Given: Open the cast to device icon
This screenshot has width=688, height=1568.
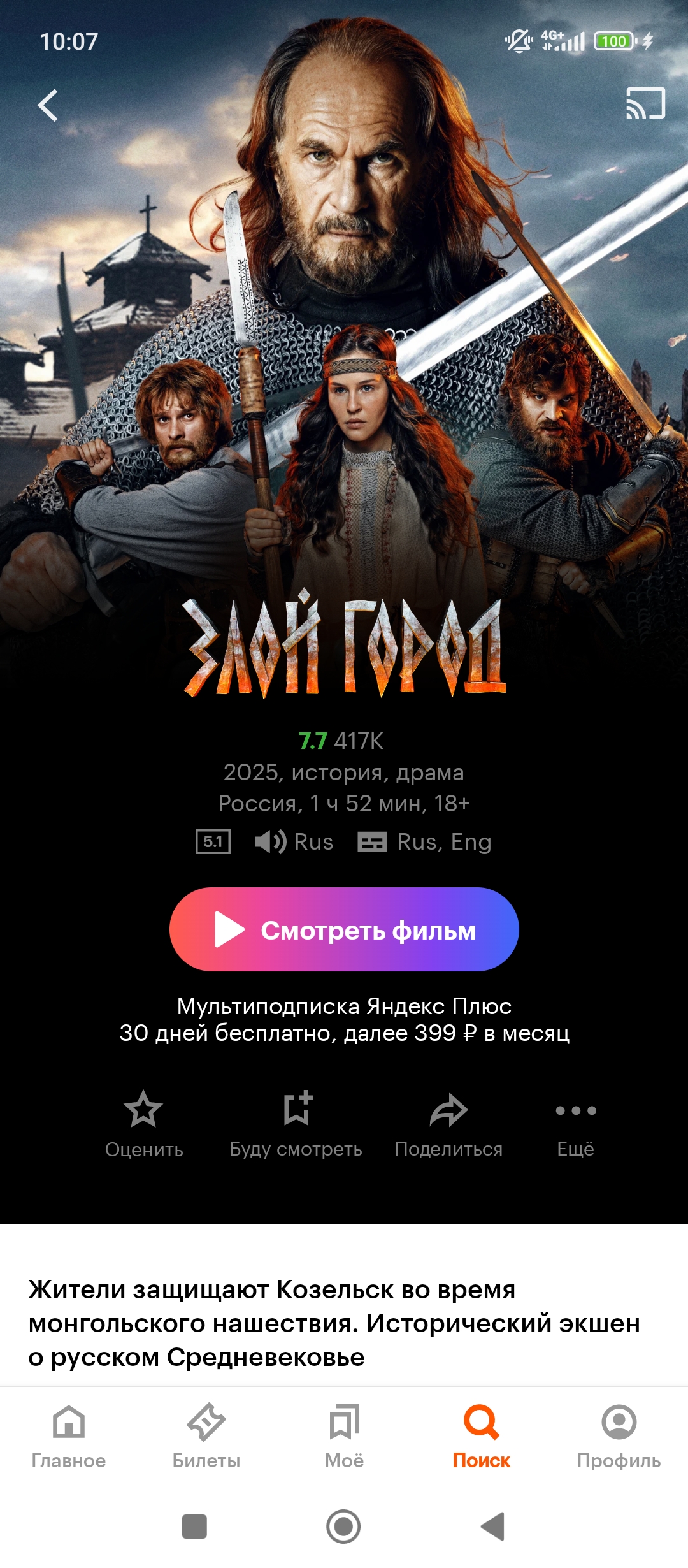Looking at the screenshot, I should [645, 104].
